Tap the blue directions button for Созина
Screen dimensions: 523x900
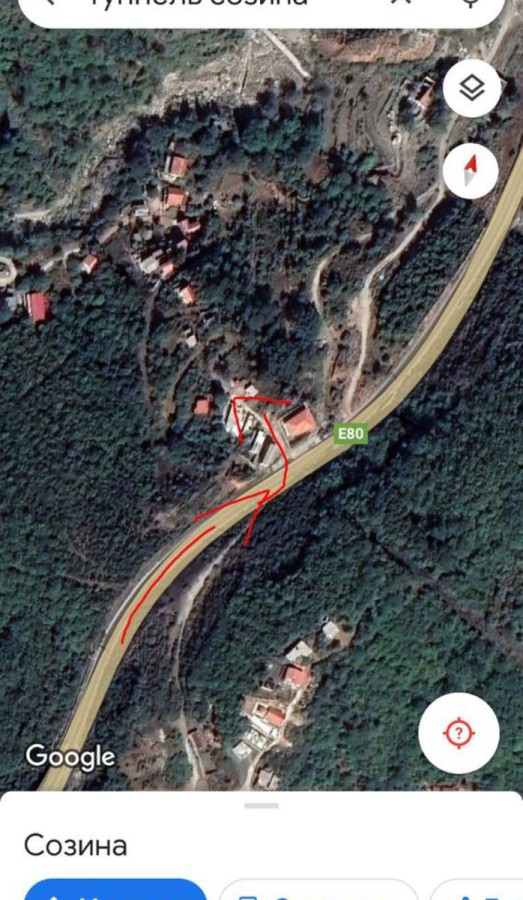(x=115, y=889)
